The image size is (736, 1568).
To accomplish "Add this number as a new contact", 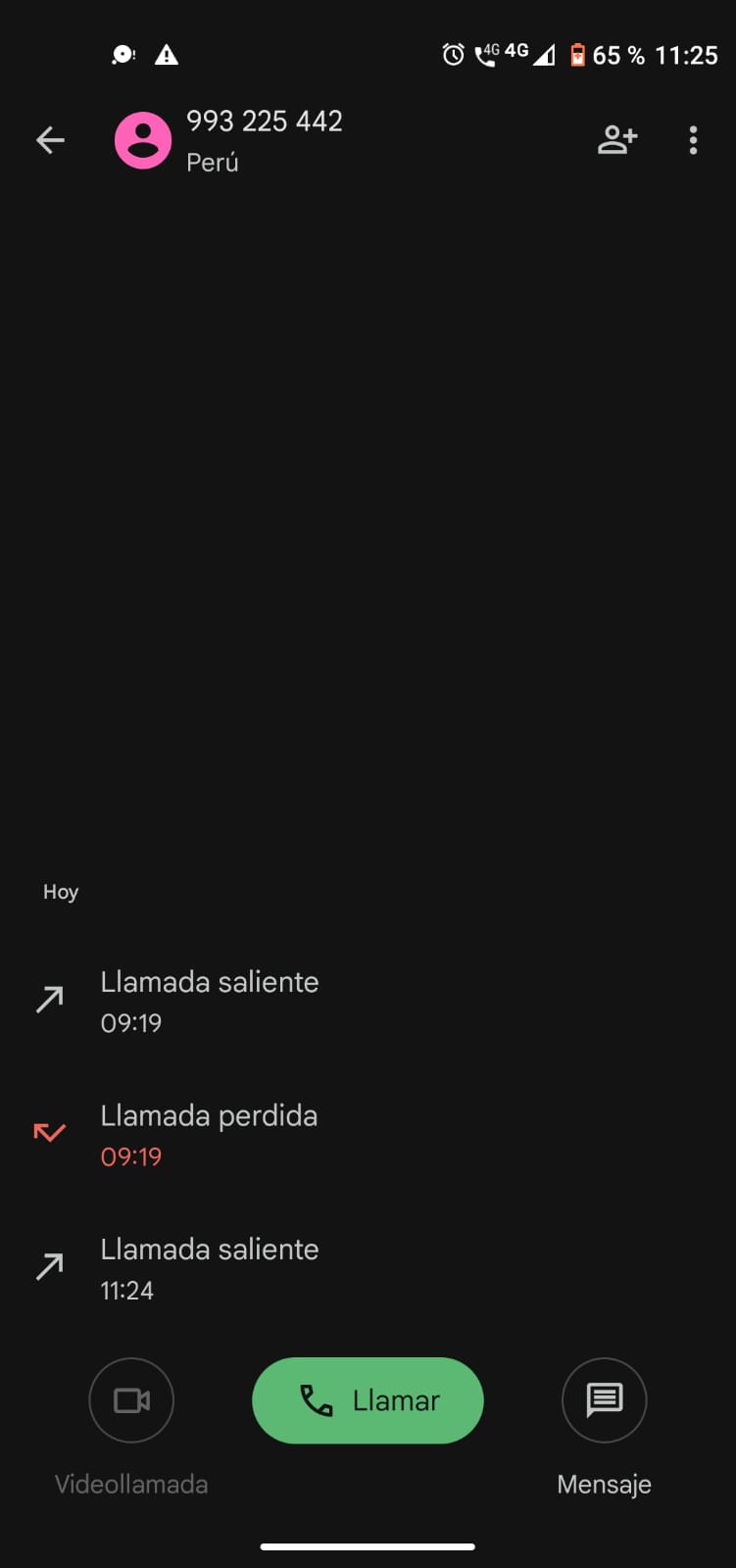I will pyautogui.click(x=616, y=140).
